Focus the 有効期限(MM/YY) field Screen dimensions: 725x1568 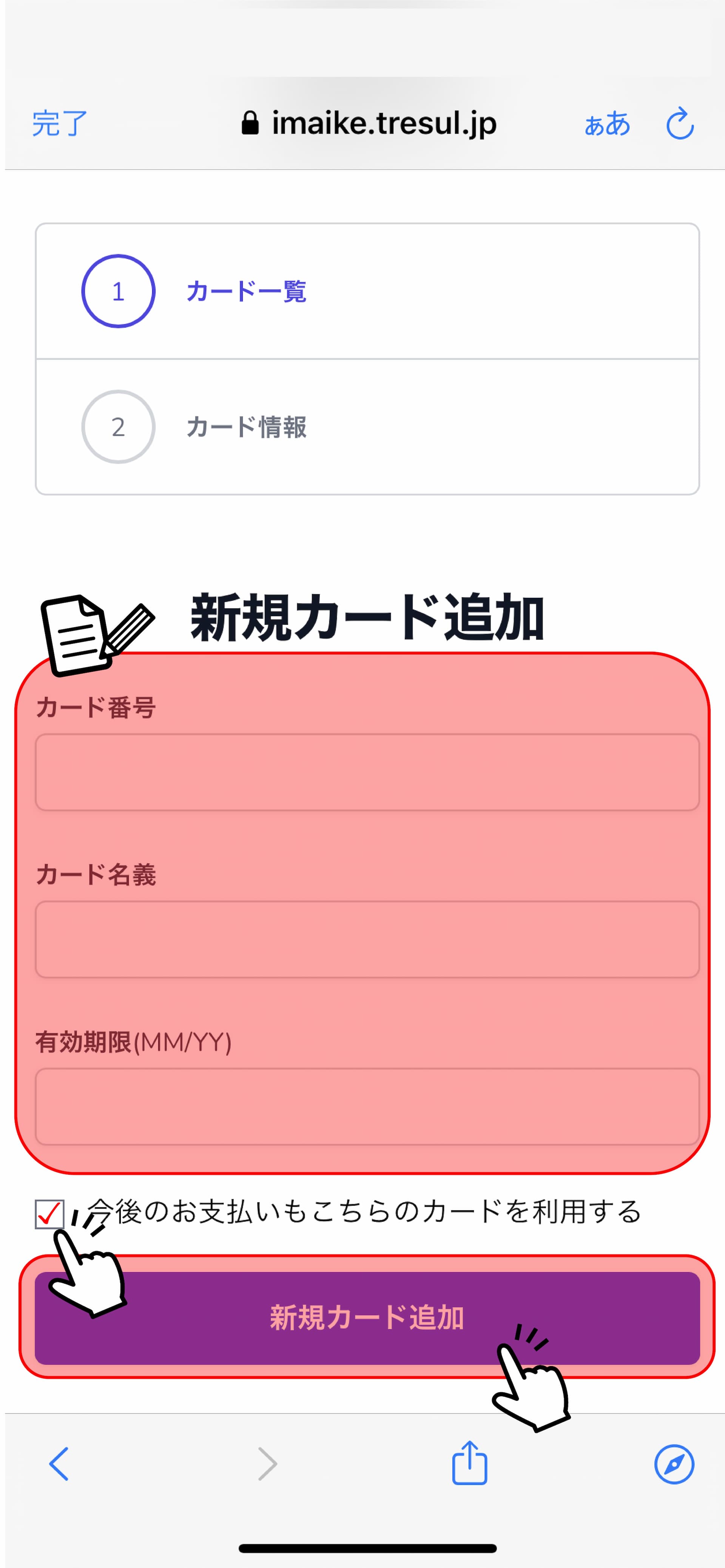click(x=367, y=1106)
